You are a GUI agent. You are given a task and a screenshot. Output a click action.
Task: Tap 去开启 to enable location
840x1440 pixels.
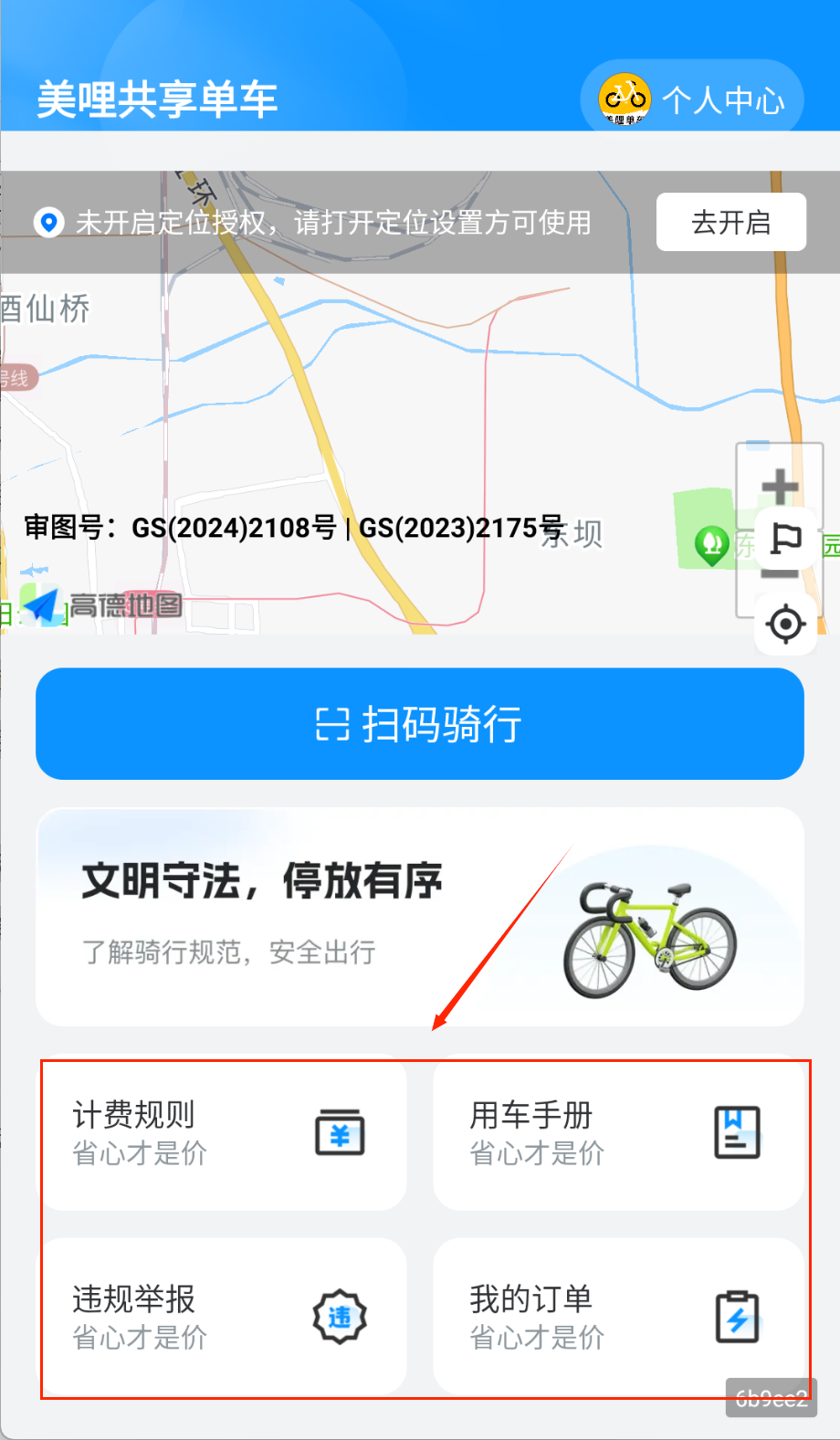click(x=730, y=222)
